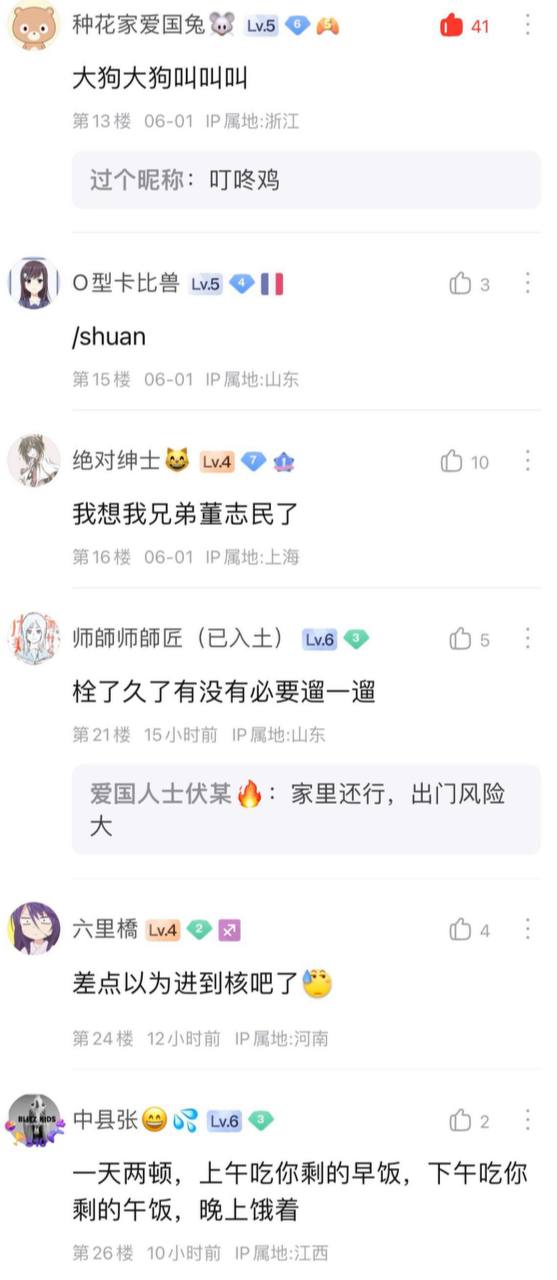Like the comment by 师師师師匠（已入土）

(x=469, y=639)
